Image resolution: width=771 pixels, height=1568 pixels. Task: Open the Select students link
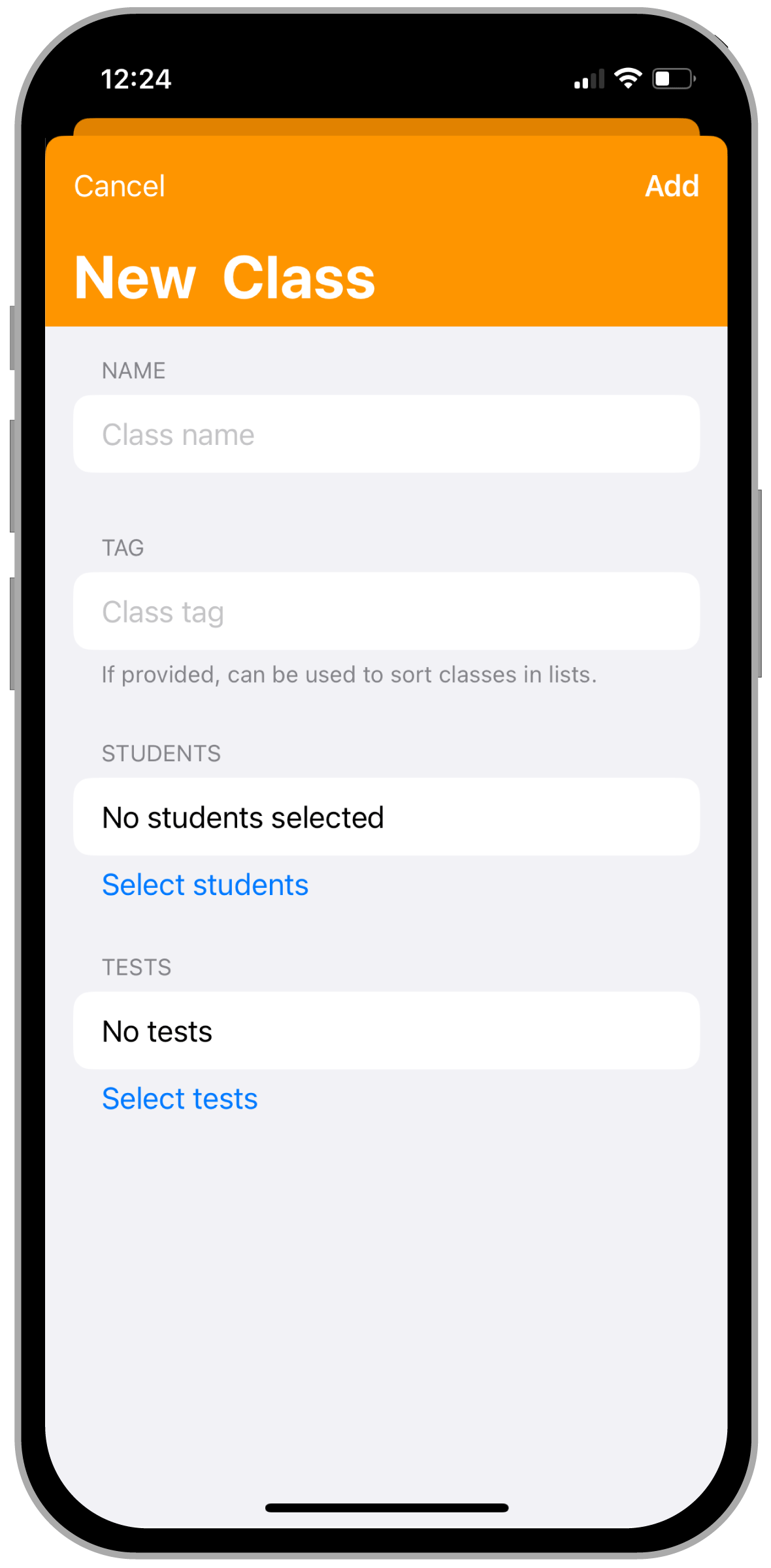205,885
